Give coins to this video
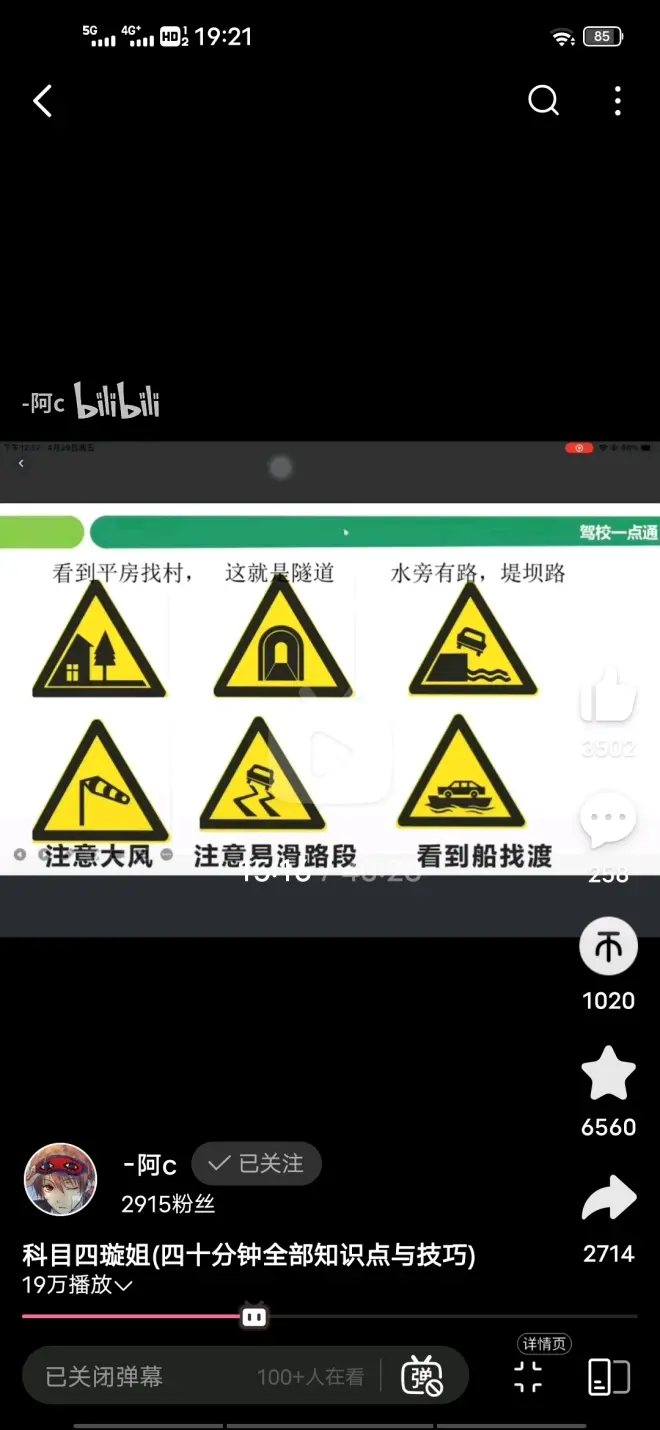Screen dimensions: 660x1430 pyautogui.click(x=608, y=947)
